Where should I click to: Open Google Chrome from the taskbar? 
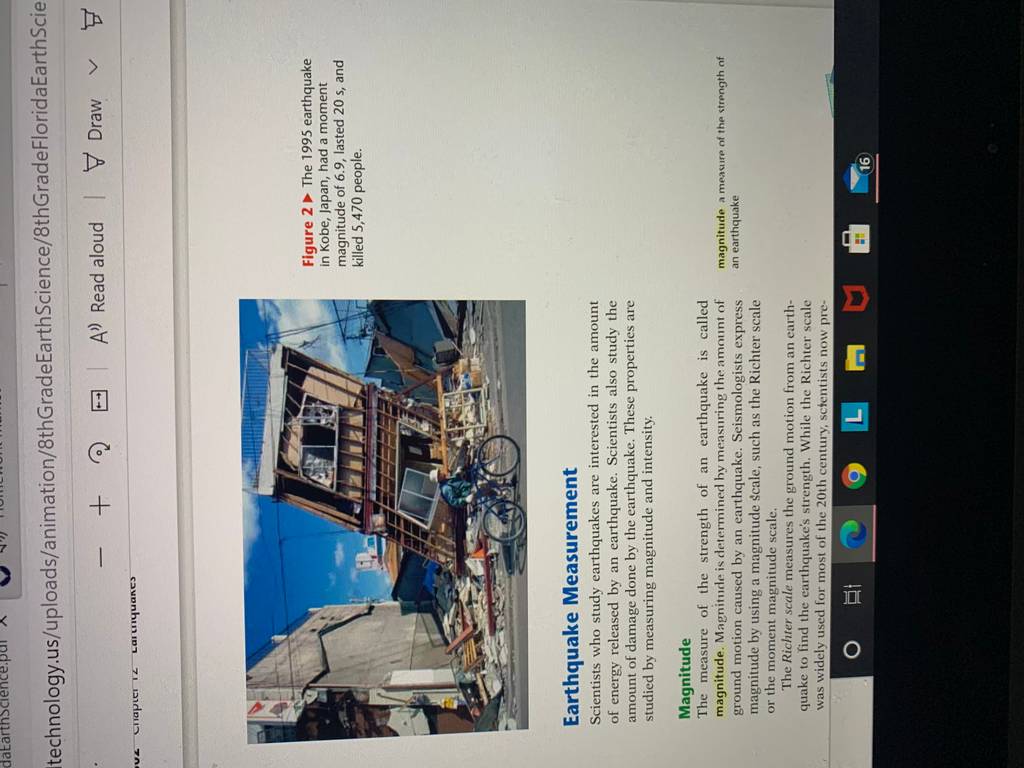tap(854, 476)
